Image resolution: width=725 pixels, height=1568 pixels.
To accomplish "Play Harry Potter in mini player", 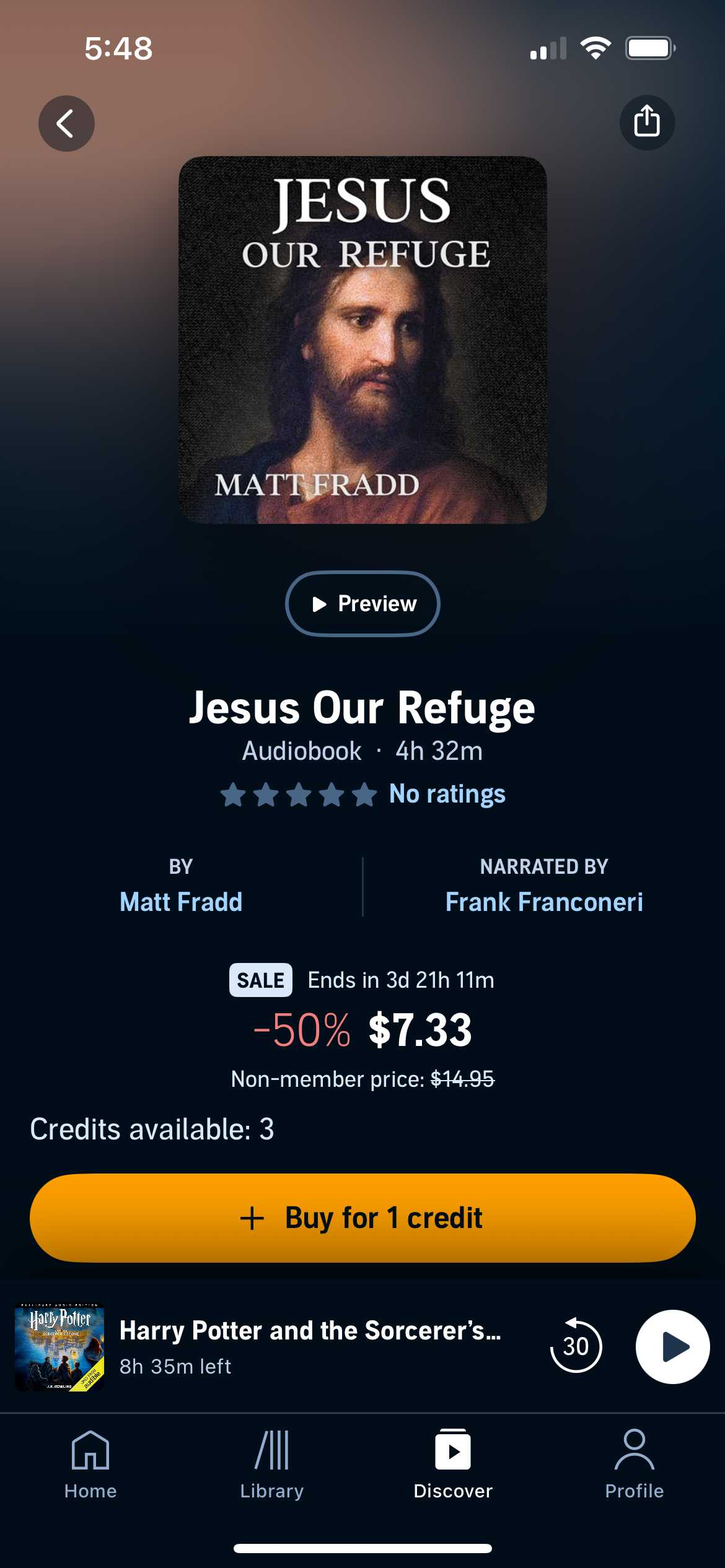I will (672, 1346).
